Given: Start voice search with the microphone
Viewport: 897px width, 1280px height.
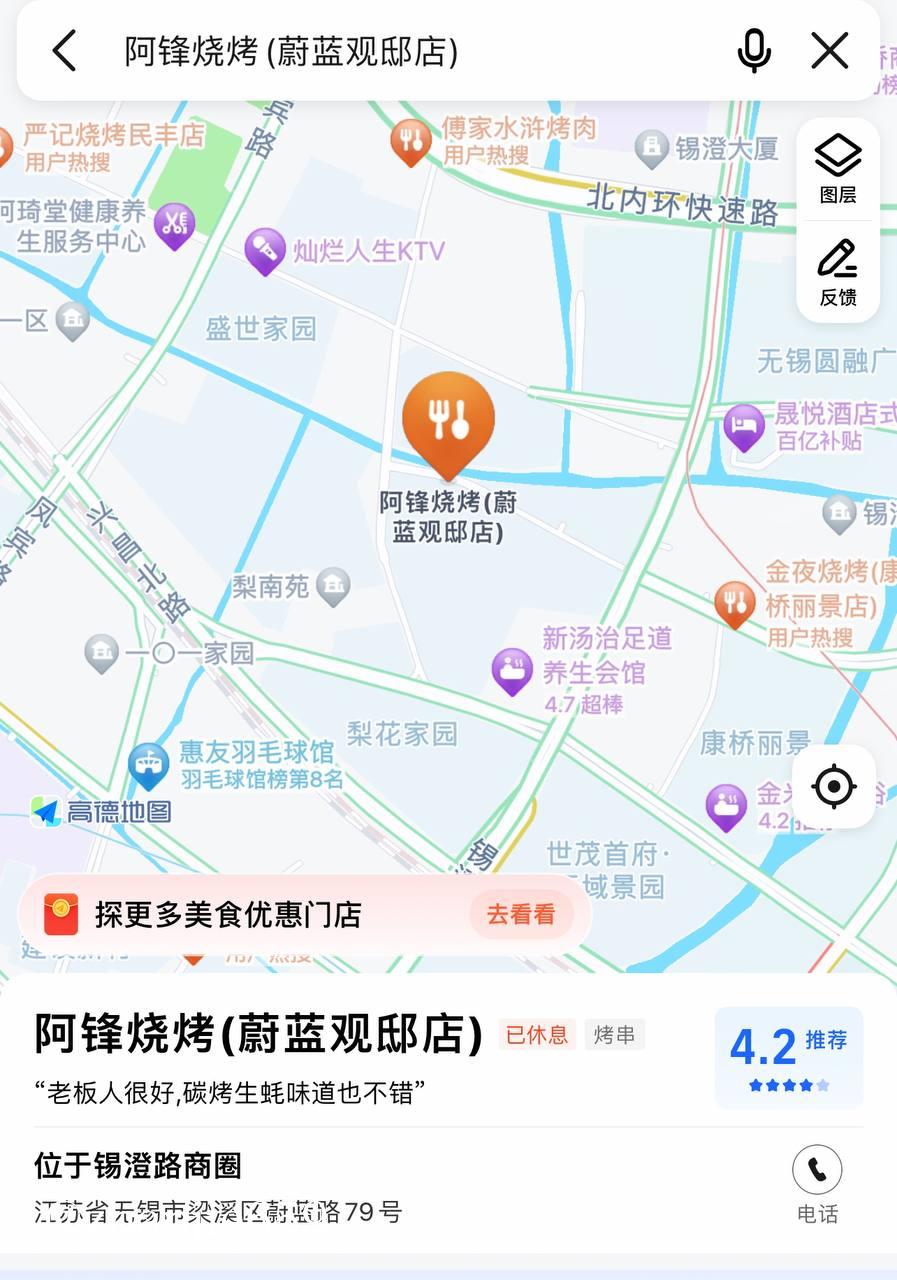Looking at the screenshot, I should [754, 50].
